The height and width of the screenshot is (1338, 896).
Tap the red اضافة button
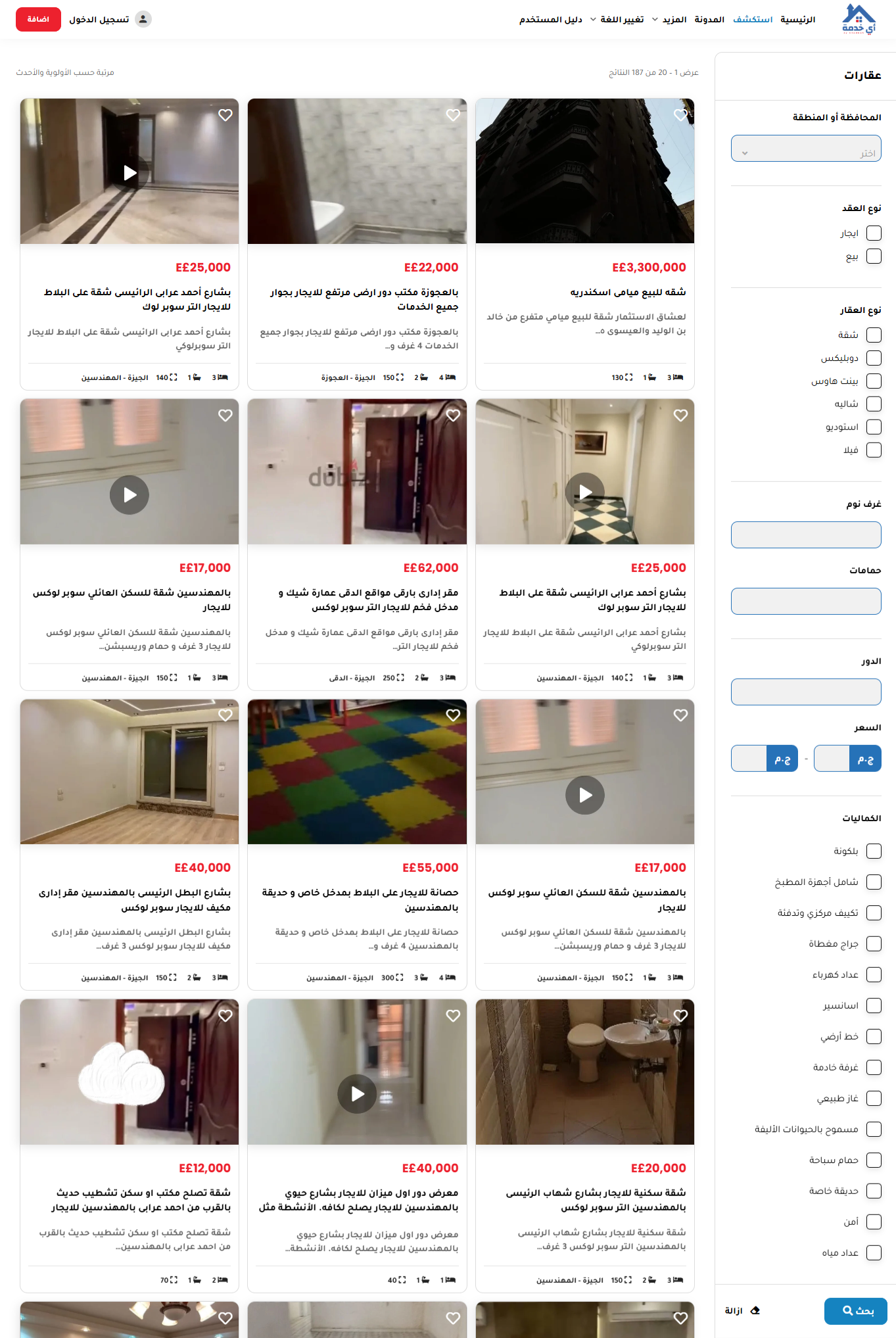38,19
